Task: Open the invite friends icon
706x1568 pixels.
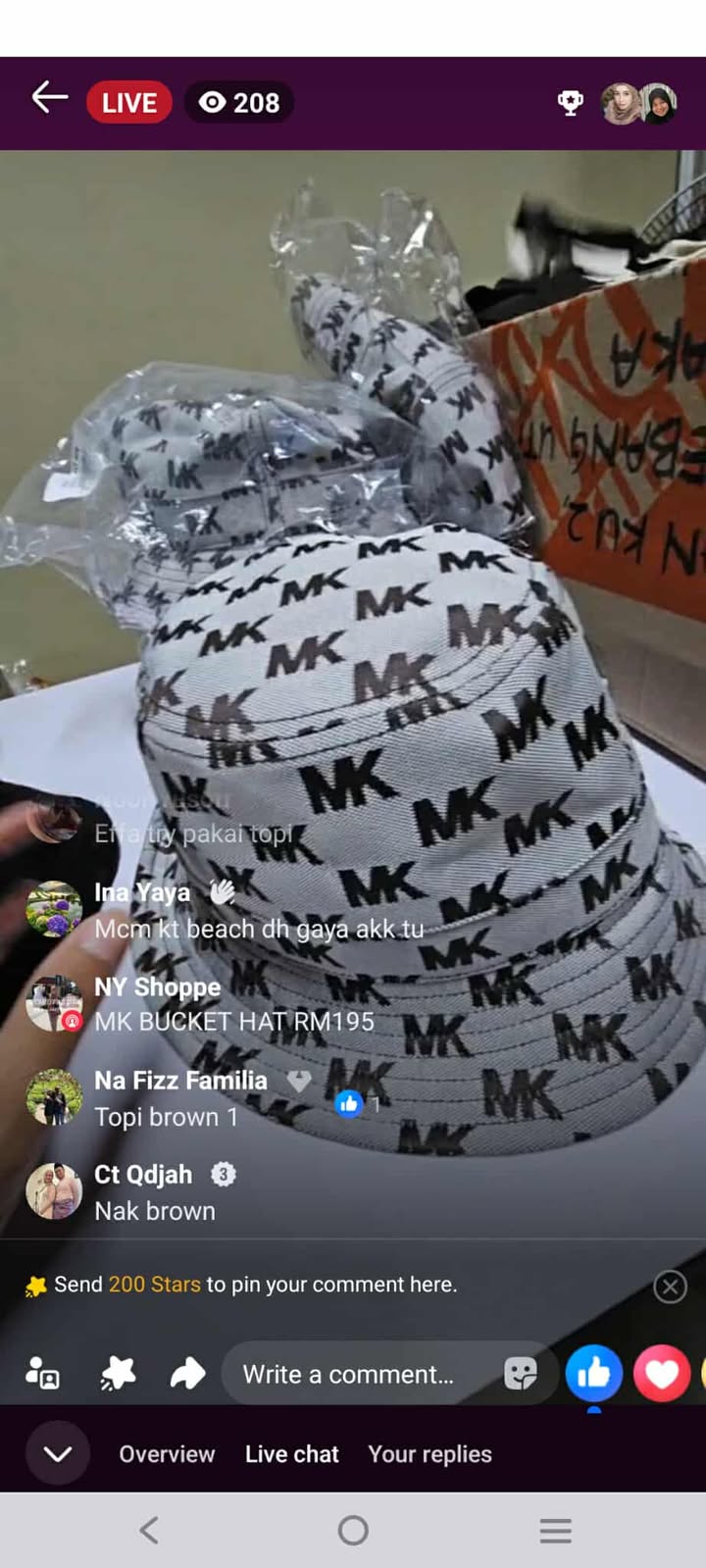Action: 42,1374
